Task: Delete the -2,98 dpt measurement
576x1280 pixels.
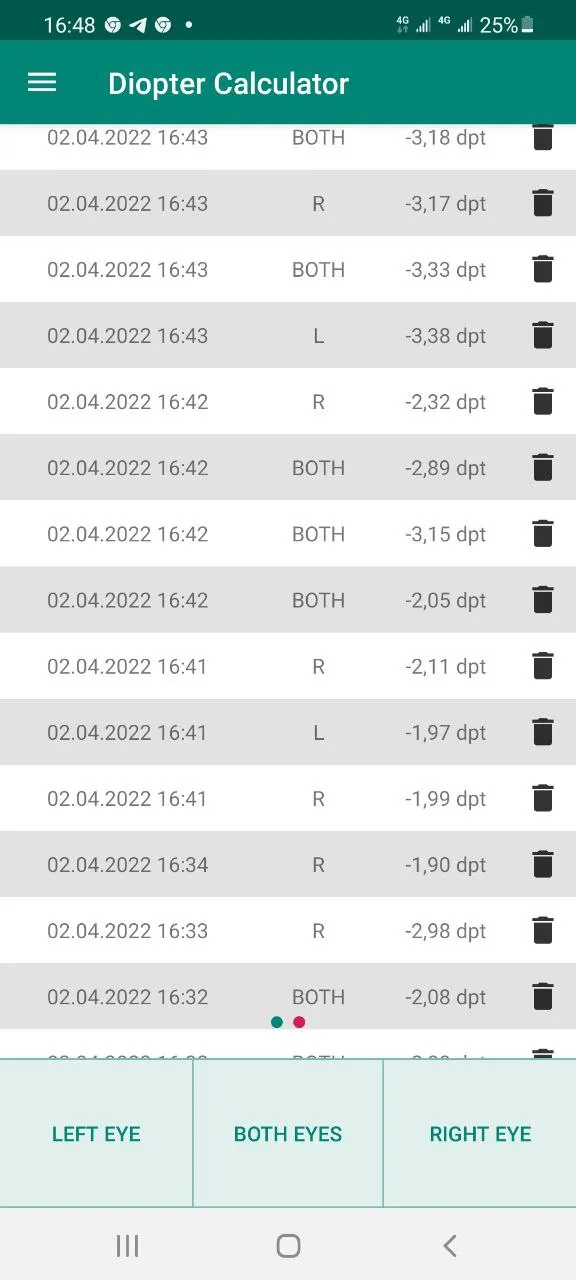Action: coord(542,930)
